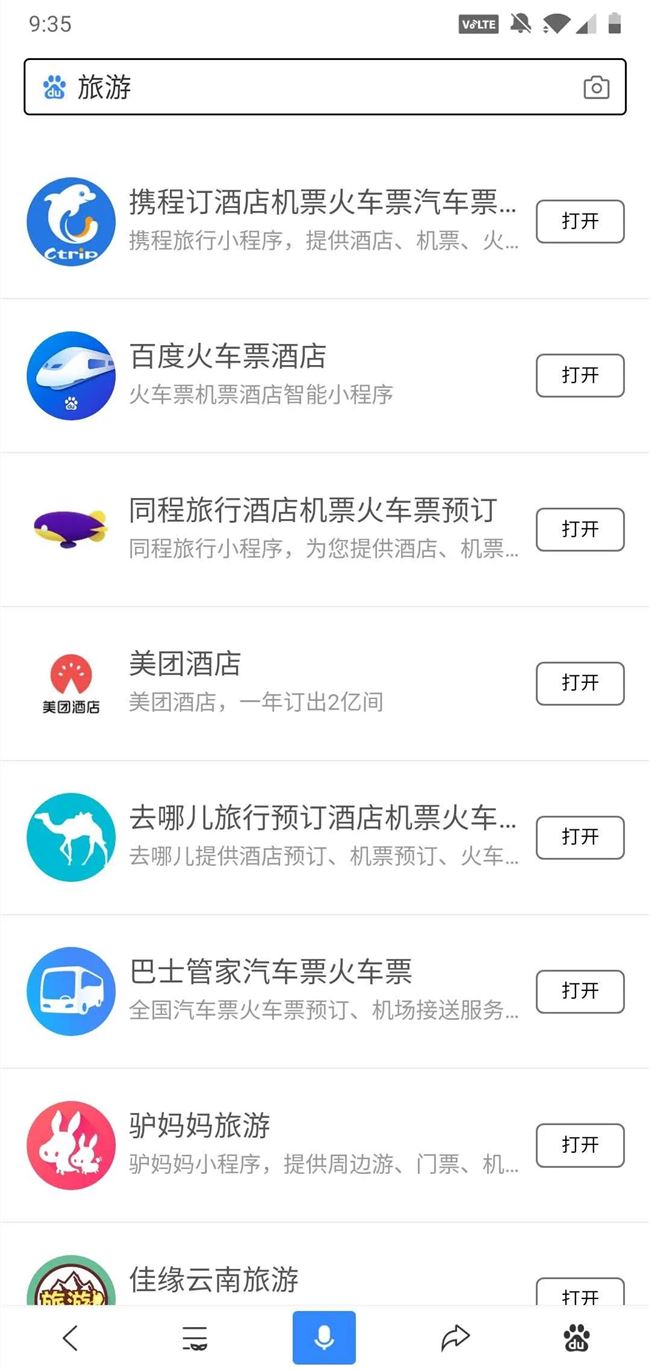Open 美团酒店 with the 打开 button
This screenshot has height=1370, width=650.
[x=580, y=684]
